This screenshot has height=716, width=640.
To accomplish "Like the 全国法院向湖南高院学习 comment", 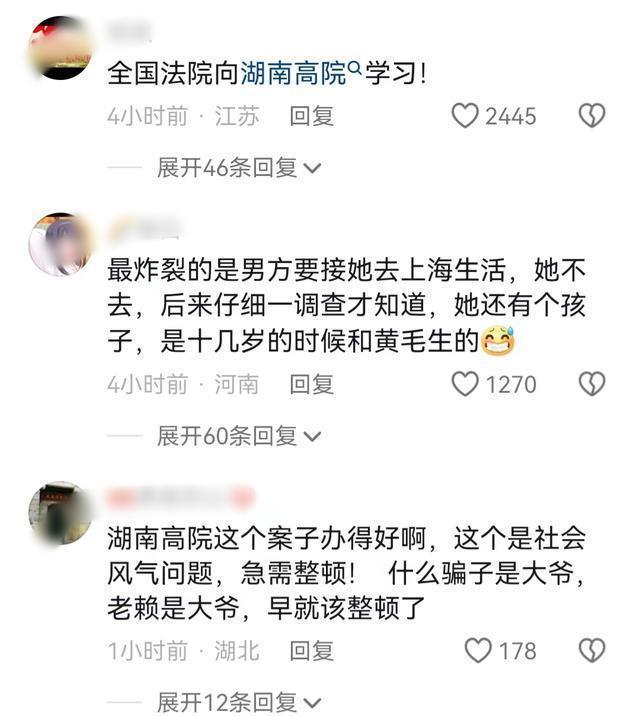I will tap(465, 116).
